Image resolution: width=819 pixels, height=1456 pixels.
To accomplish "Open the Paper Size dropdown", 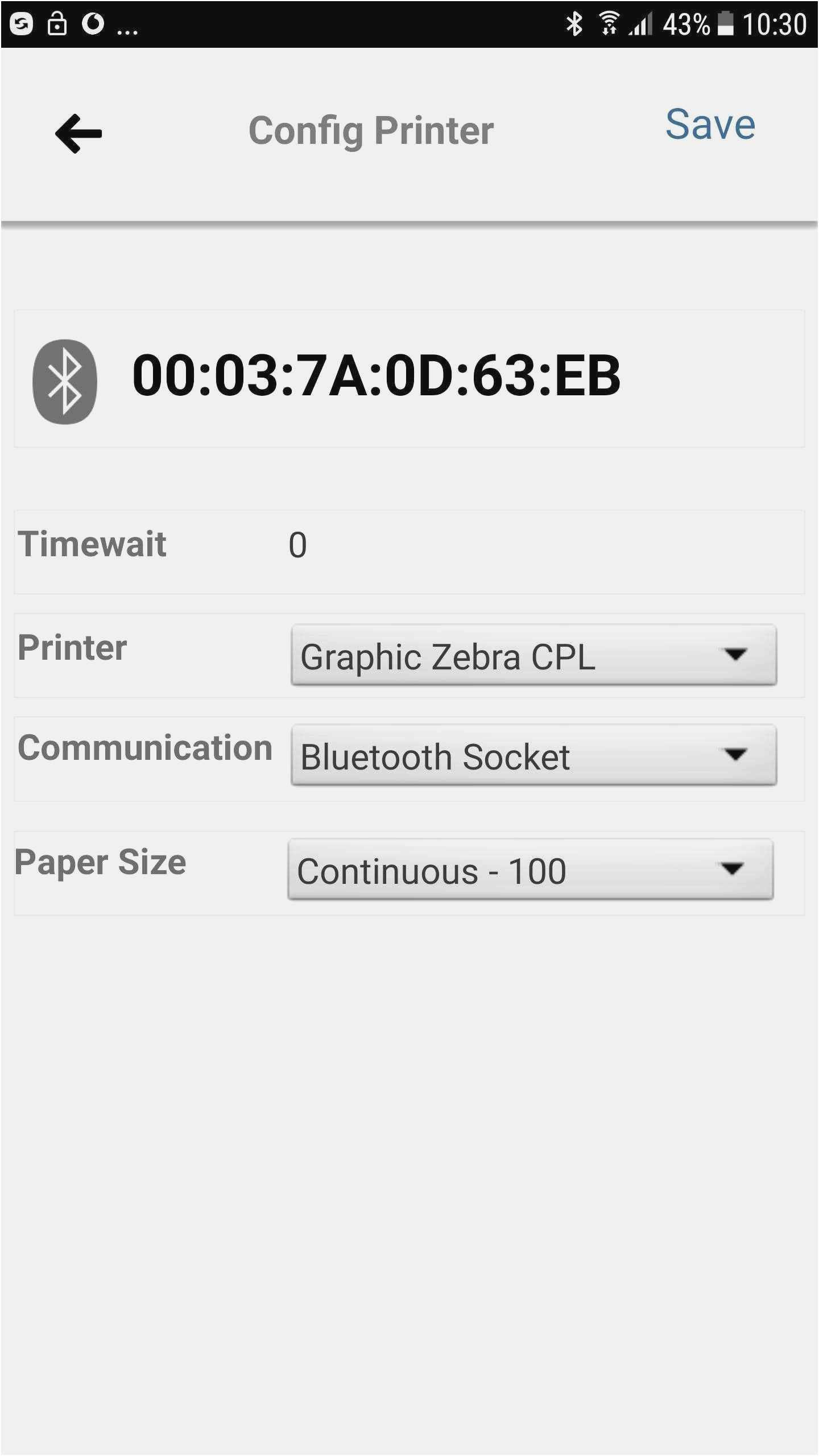I will pyautogui.click(x=530, y=870).
